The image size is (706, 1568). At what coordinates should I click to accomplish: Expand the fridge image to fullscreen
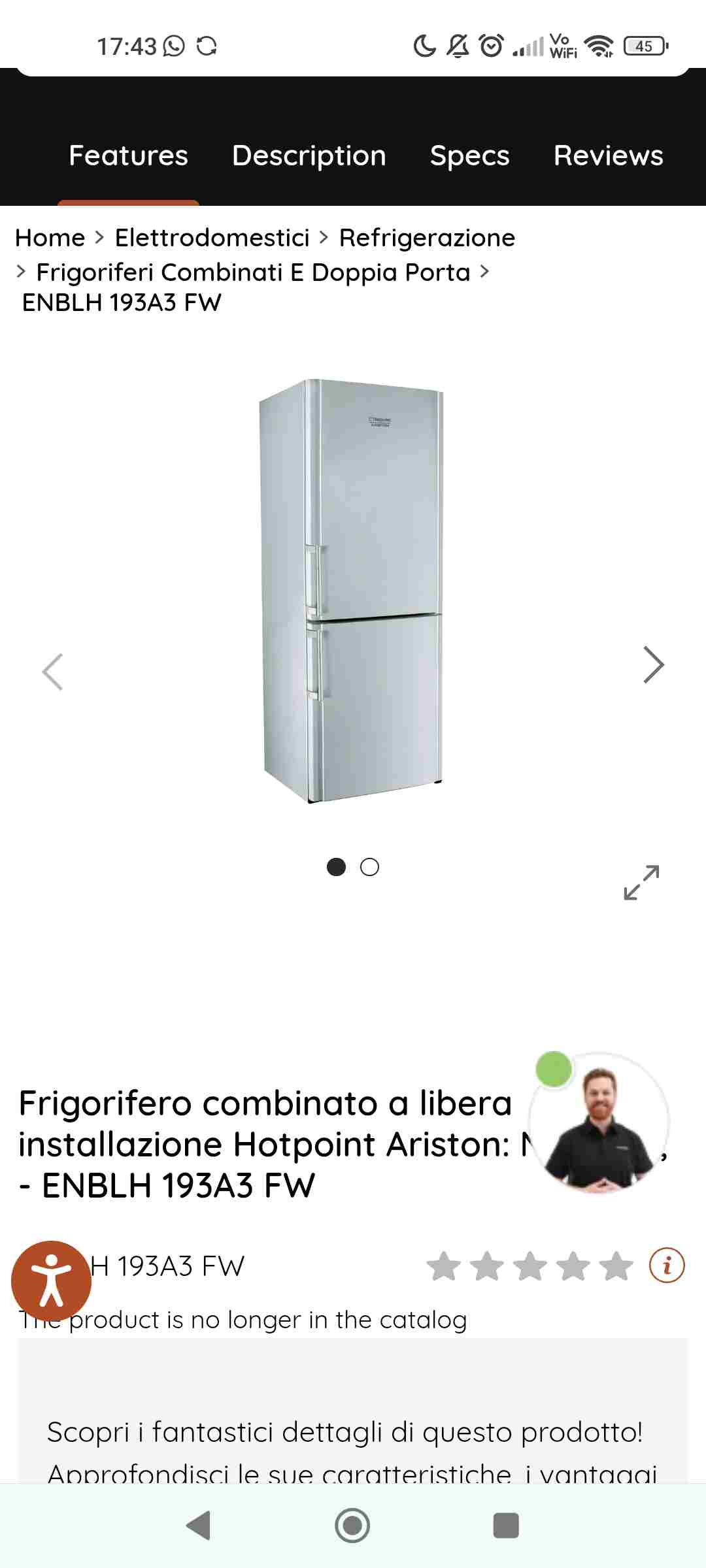point(641,883)
